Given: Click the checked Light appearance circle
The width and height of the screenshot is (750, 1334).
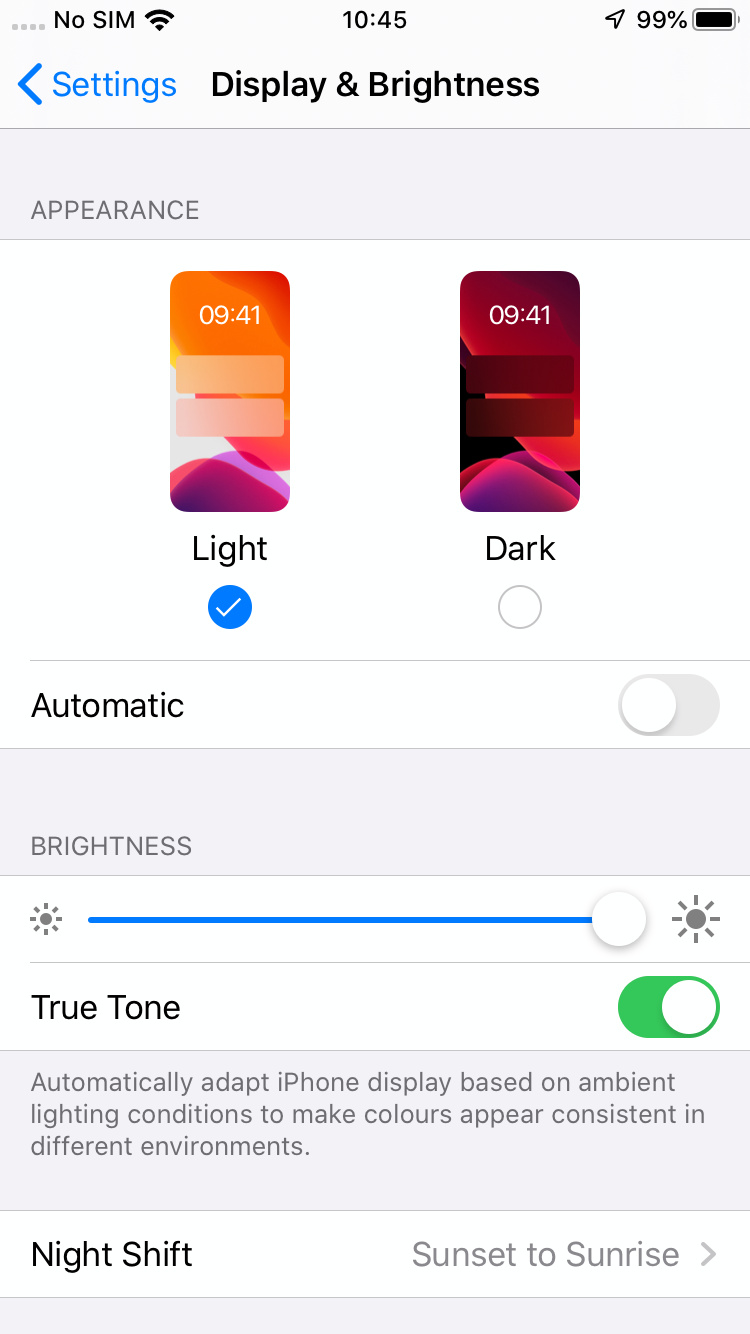Looking at the screenshot, I should [230, 607].
